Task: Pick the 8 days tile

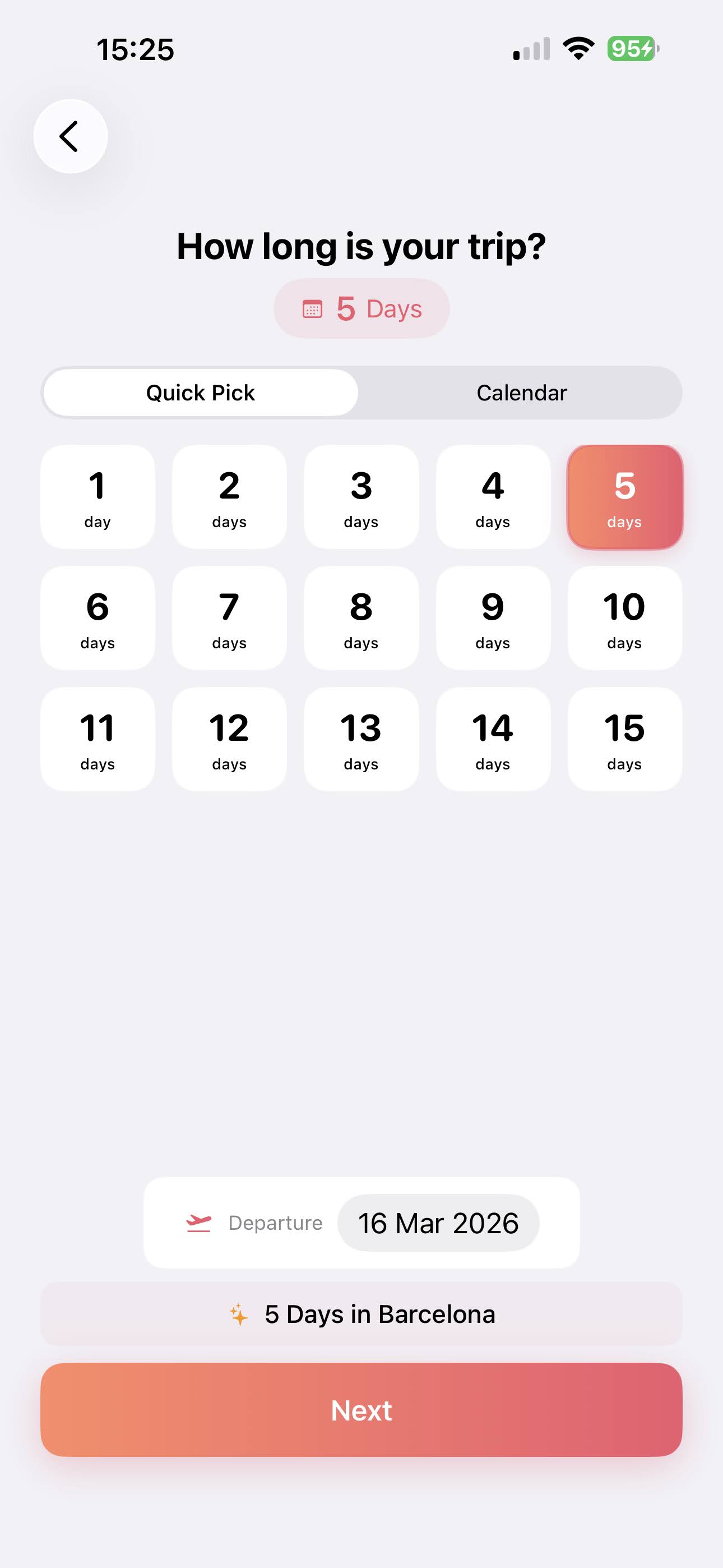Action: 361,618
